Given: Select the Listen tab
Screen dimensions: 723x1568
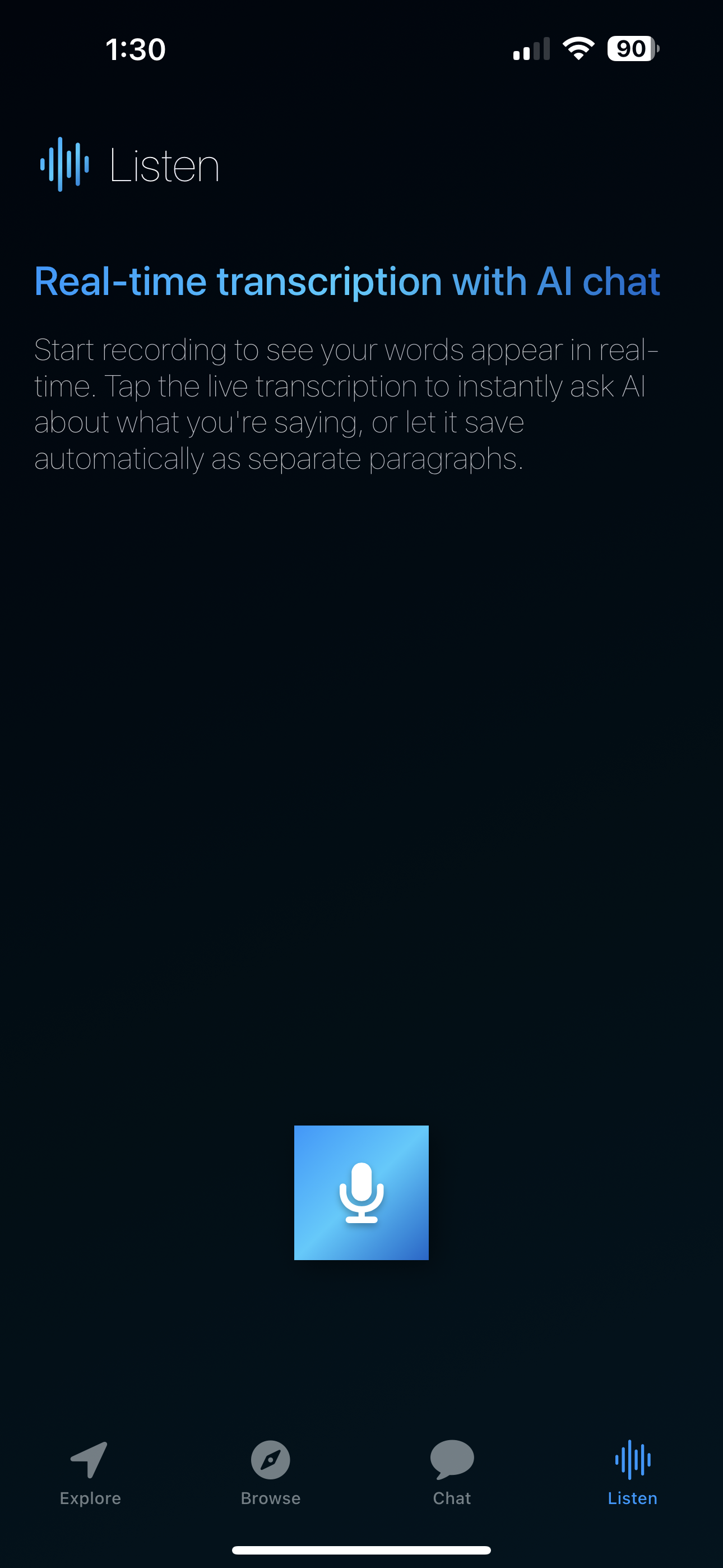Looking at the screenshot, I should tap(632, 1472).
